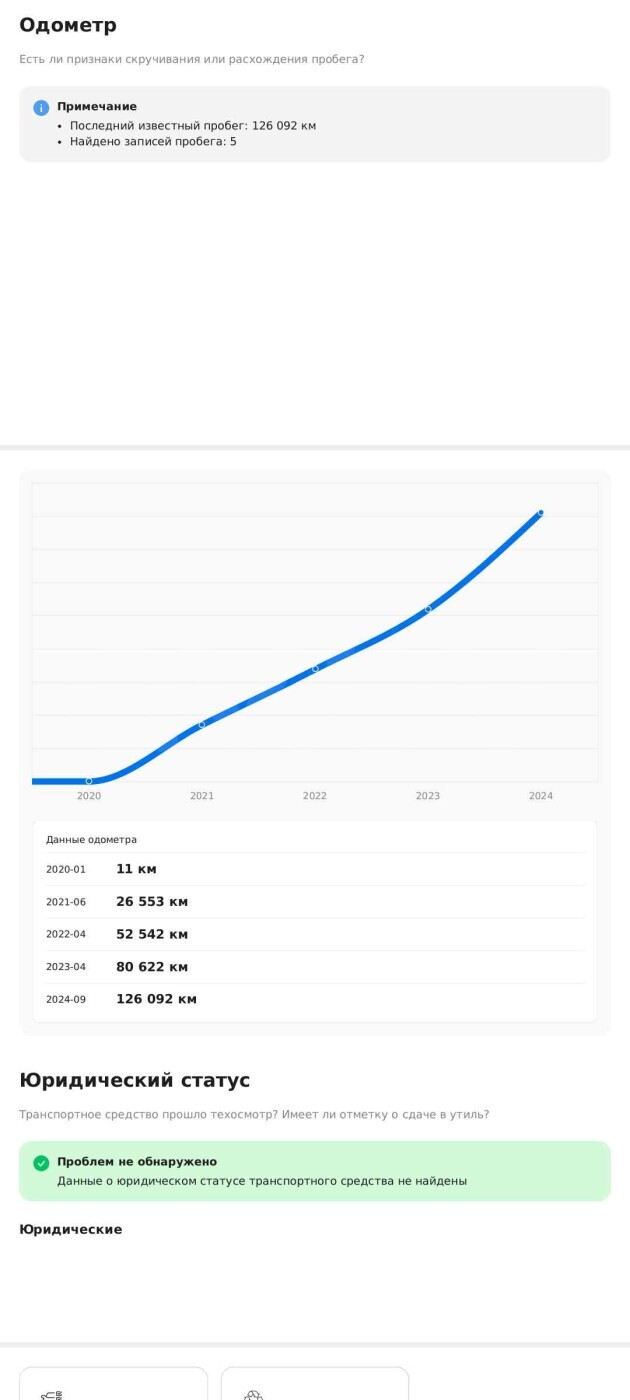Tap the 2023 marker on the mileage line
This screenshot has height=1400, width=630.
428,609
